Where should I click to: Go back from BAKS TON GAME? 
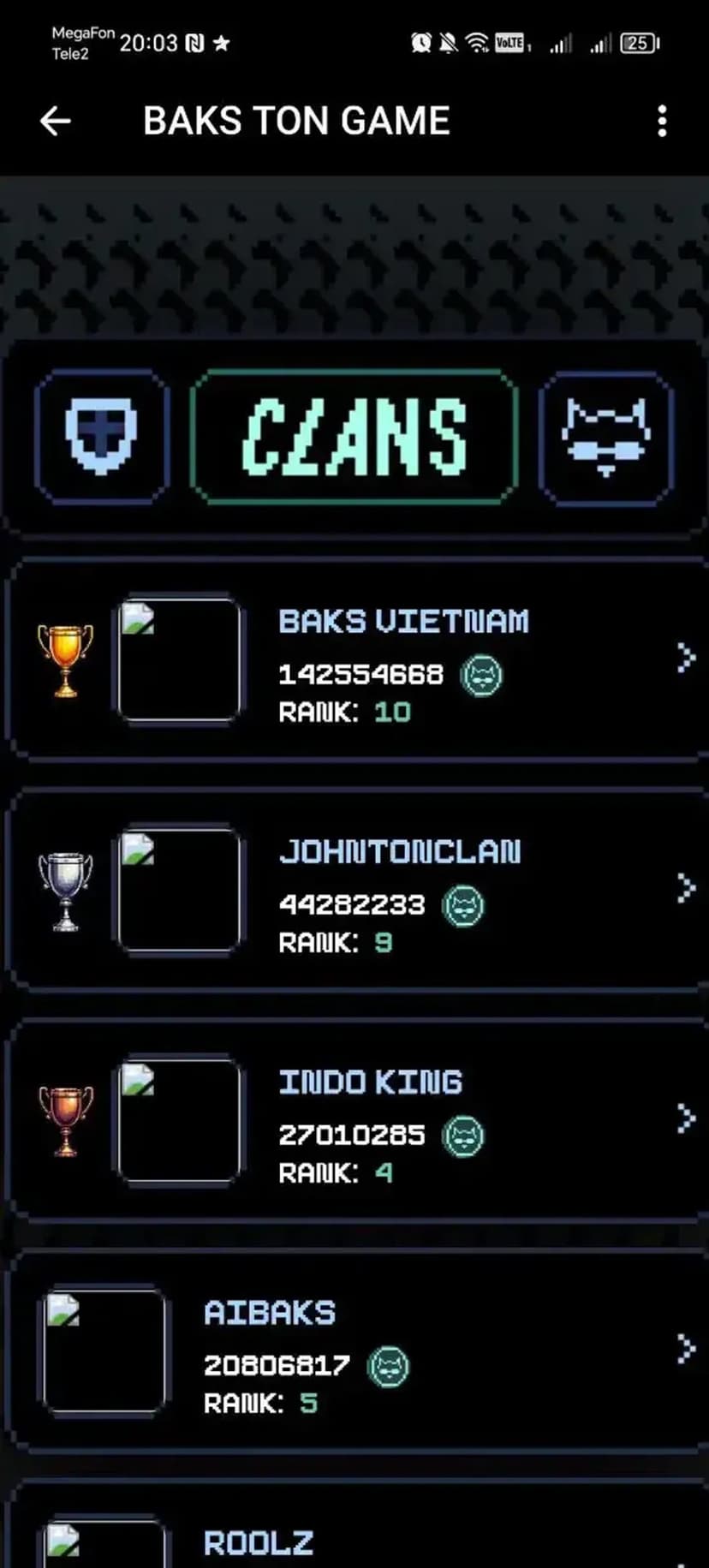tap(56, 121)
